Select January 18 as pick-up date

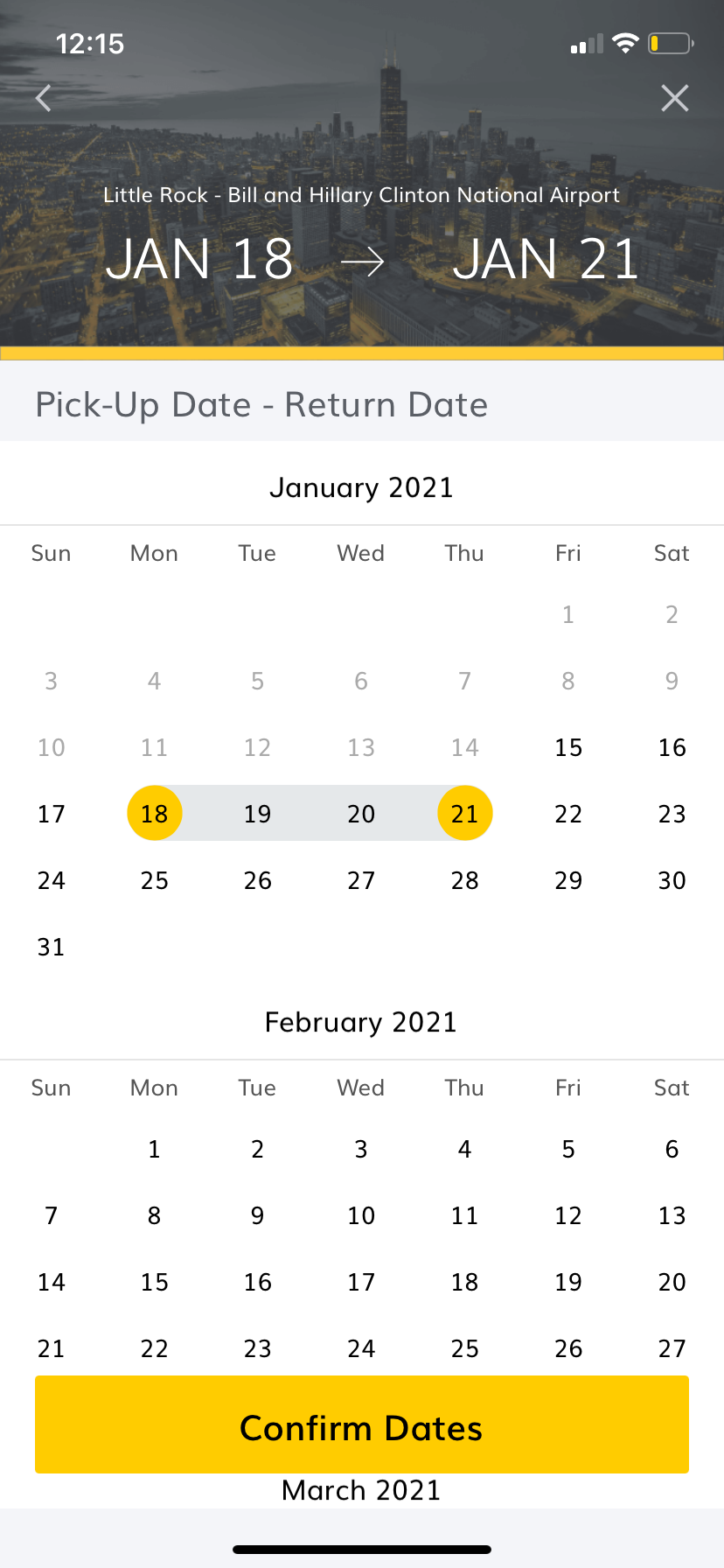click(x=155, y=814)
